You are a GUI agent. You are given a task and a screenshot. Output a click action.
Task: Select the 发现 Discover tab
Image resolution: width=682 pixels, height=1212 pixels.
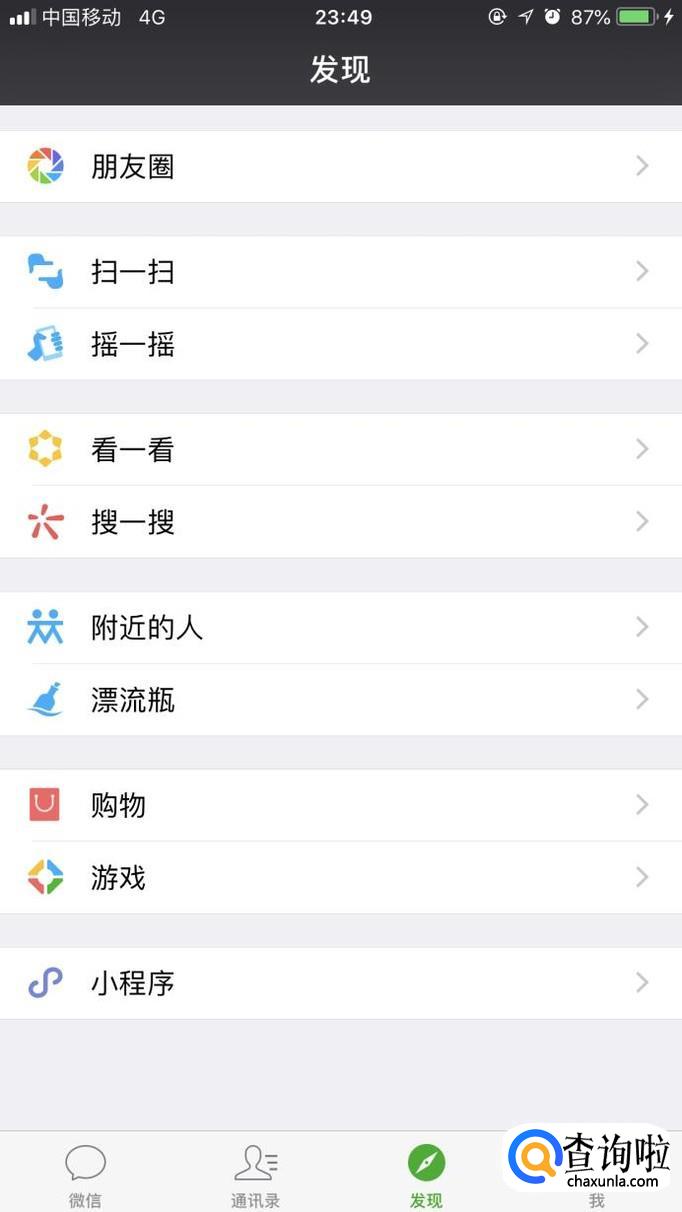pyautogui.click(x=426, y=1175)
